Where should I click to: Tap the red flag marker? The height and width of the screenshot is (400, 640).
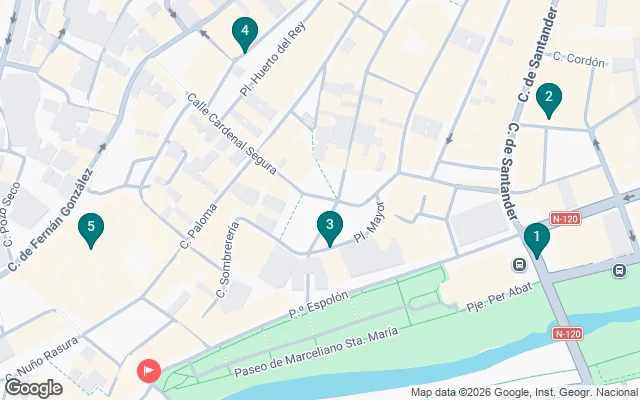[x=148, y=371]
